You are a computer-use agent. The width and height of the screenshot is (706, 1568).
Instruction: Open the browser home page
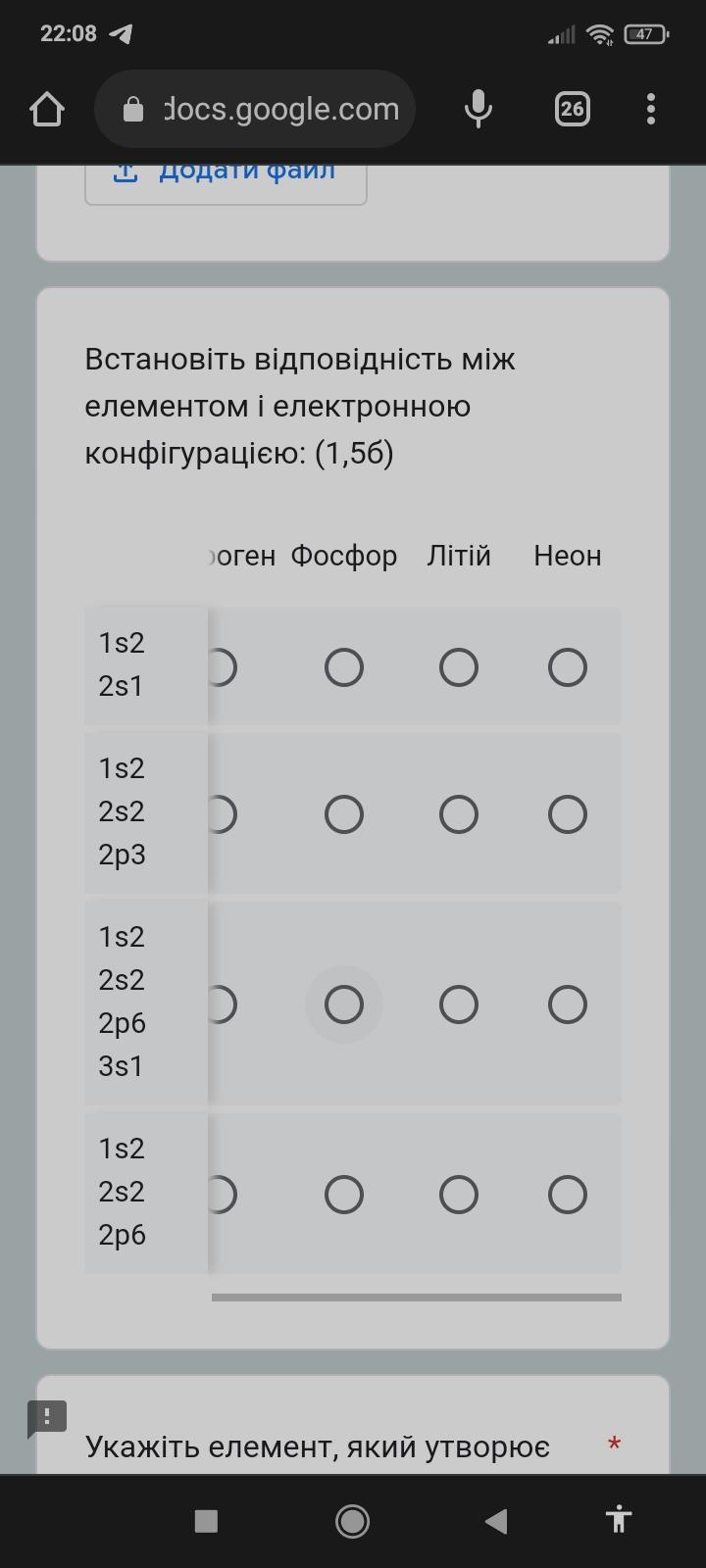coord(47,109)
